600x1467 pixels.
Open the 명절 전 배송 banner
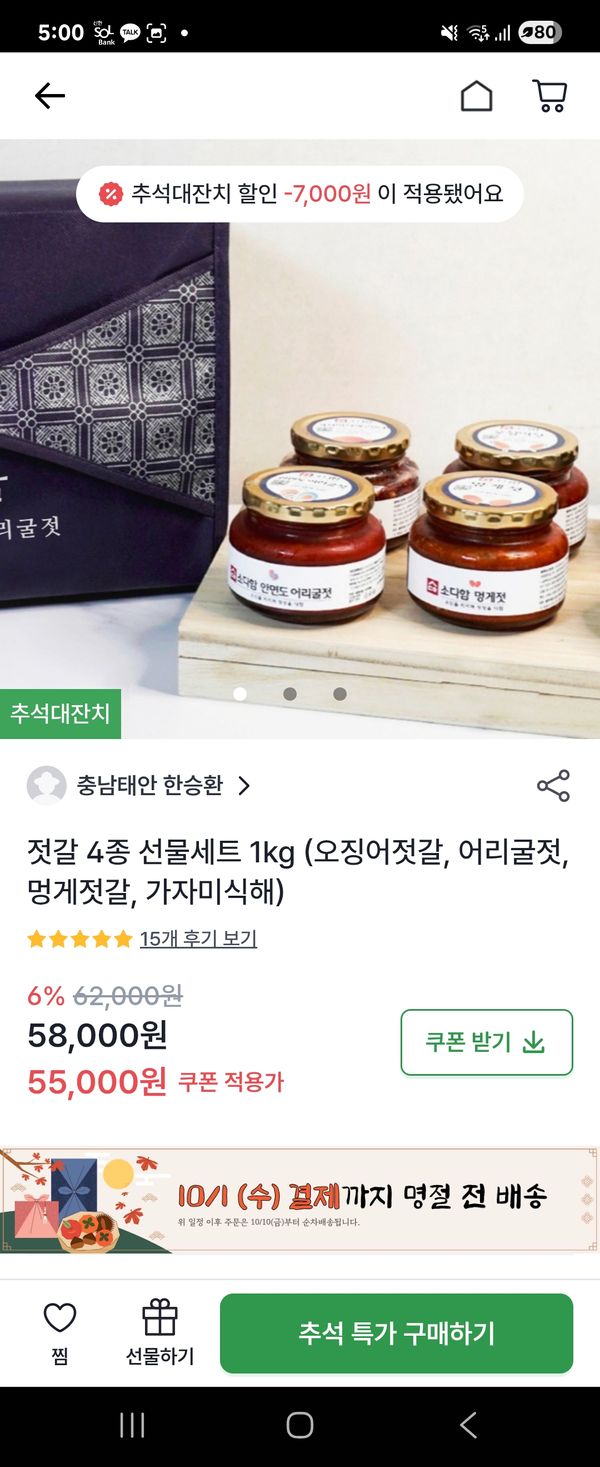pos(300,1199)
